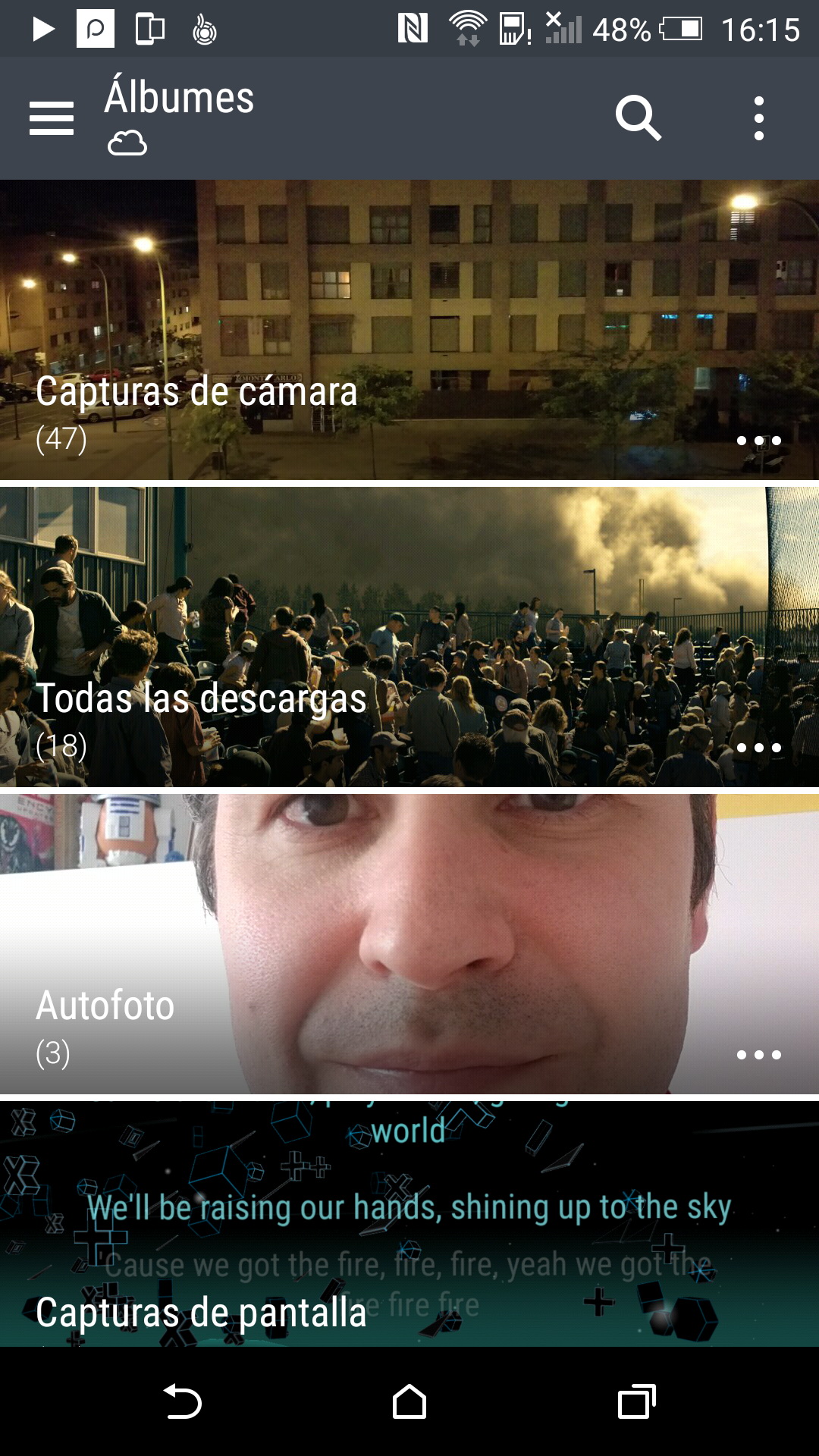Open the top-bar overflow menu
Screen dimensions: 819x1456
point(758,118)
